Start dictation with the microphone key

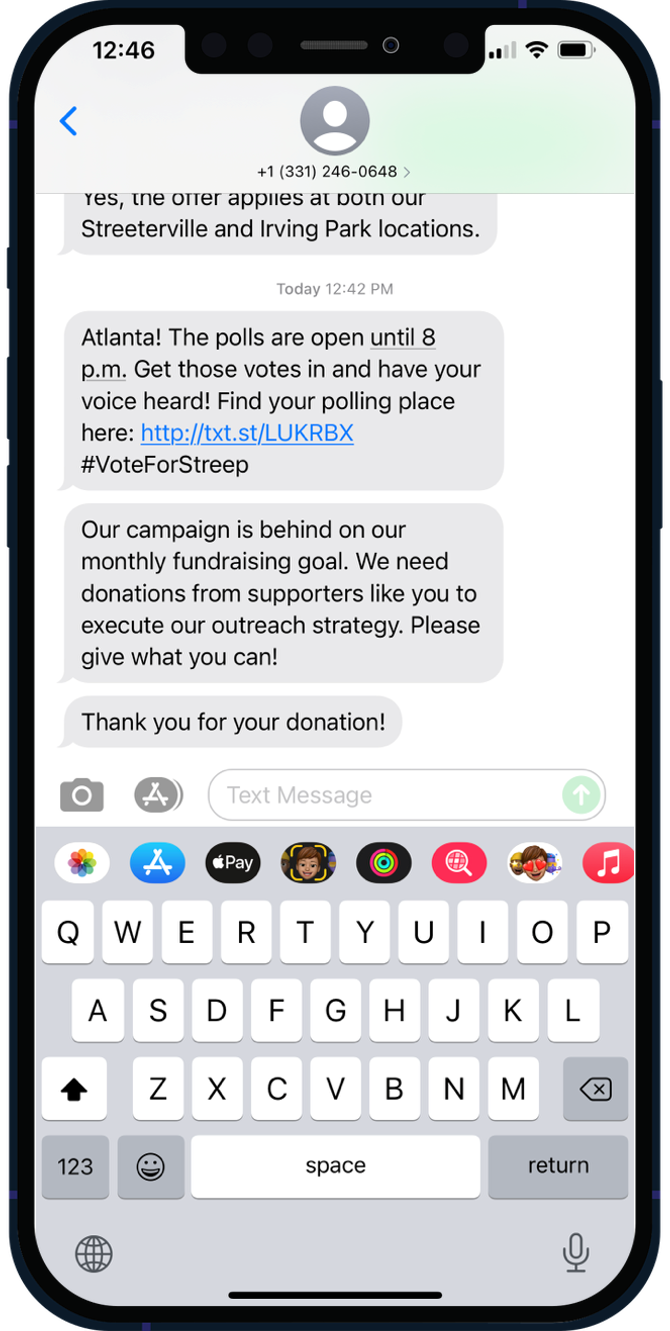(575, 1253)
